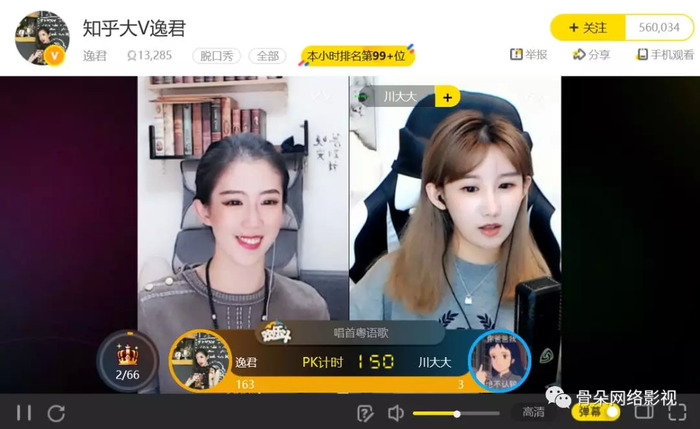Screen dimensions: 700x429
Task: Open the 全部 category tag
Action: coord(268,56)
